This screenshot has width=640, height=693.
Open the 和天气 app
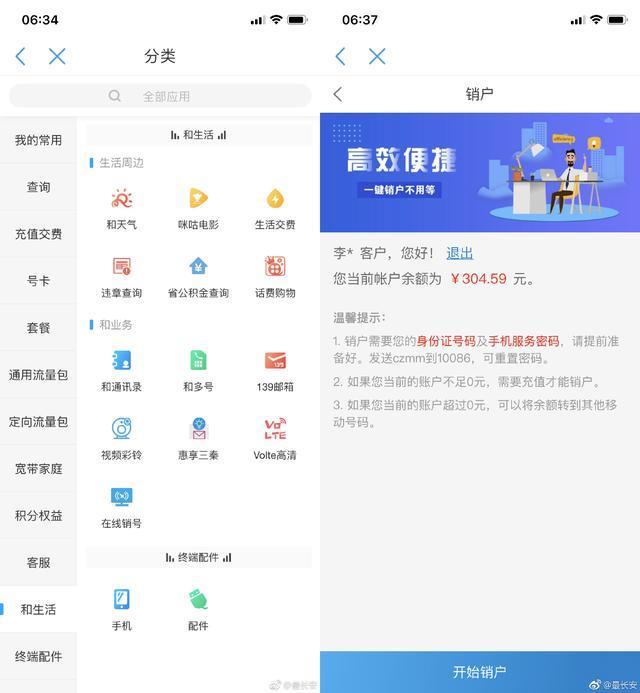pyautogui.click(x=122, y=207)
